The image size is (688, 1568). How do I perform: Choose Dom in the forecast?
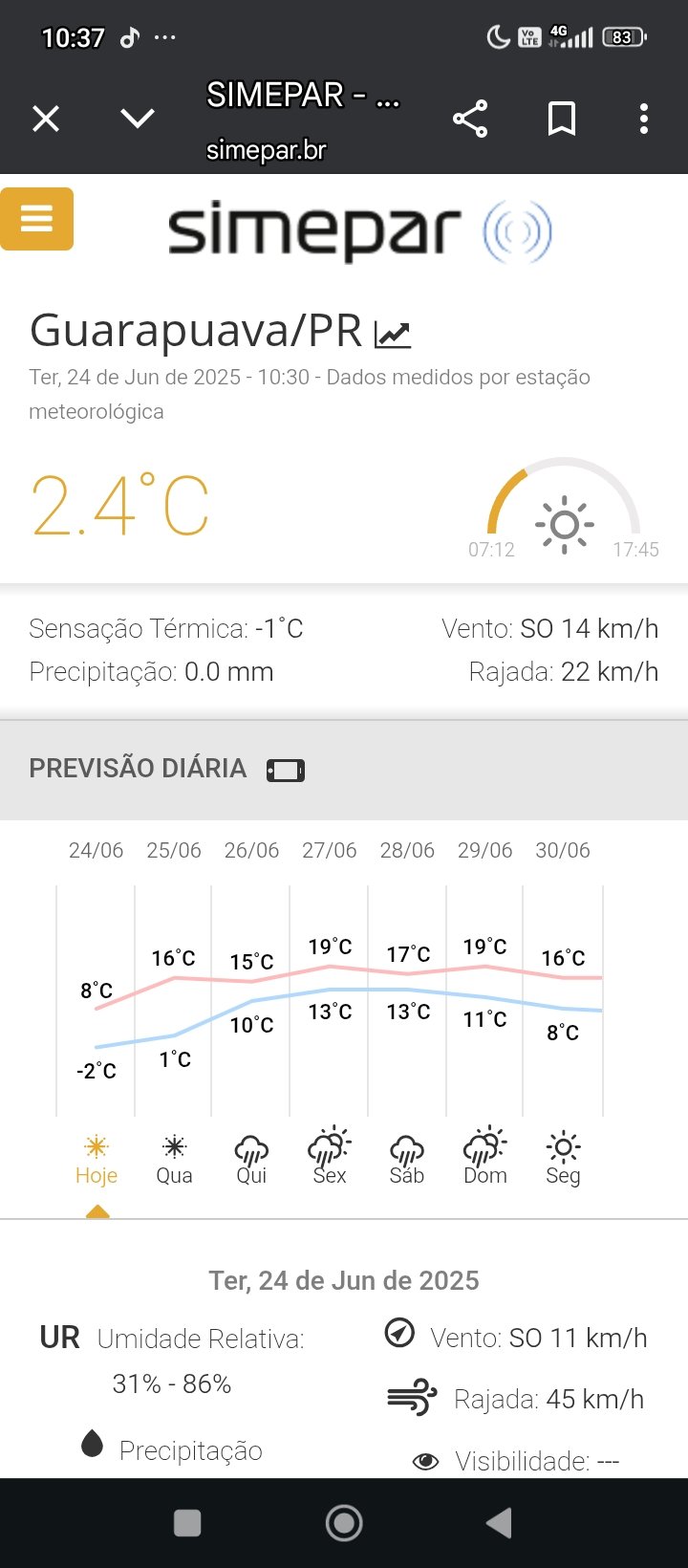(x=484, y=1160)
